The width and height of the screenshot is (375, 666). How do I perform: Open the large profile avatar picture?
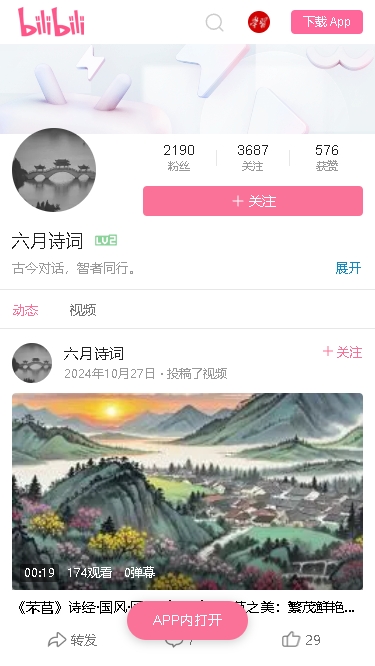pyautogui.click(x=54, y=170)
